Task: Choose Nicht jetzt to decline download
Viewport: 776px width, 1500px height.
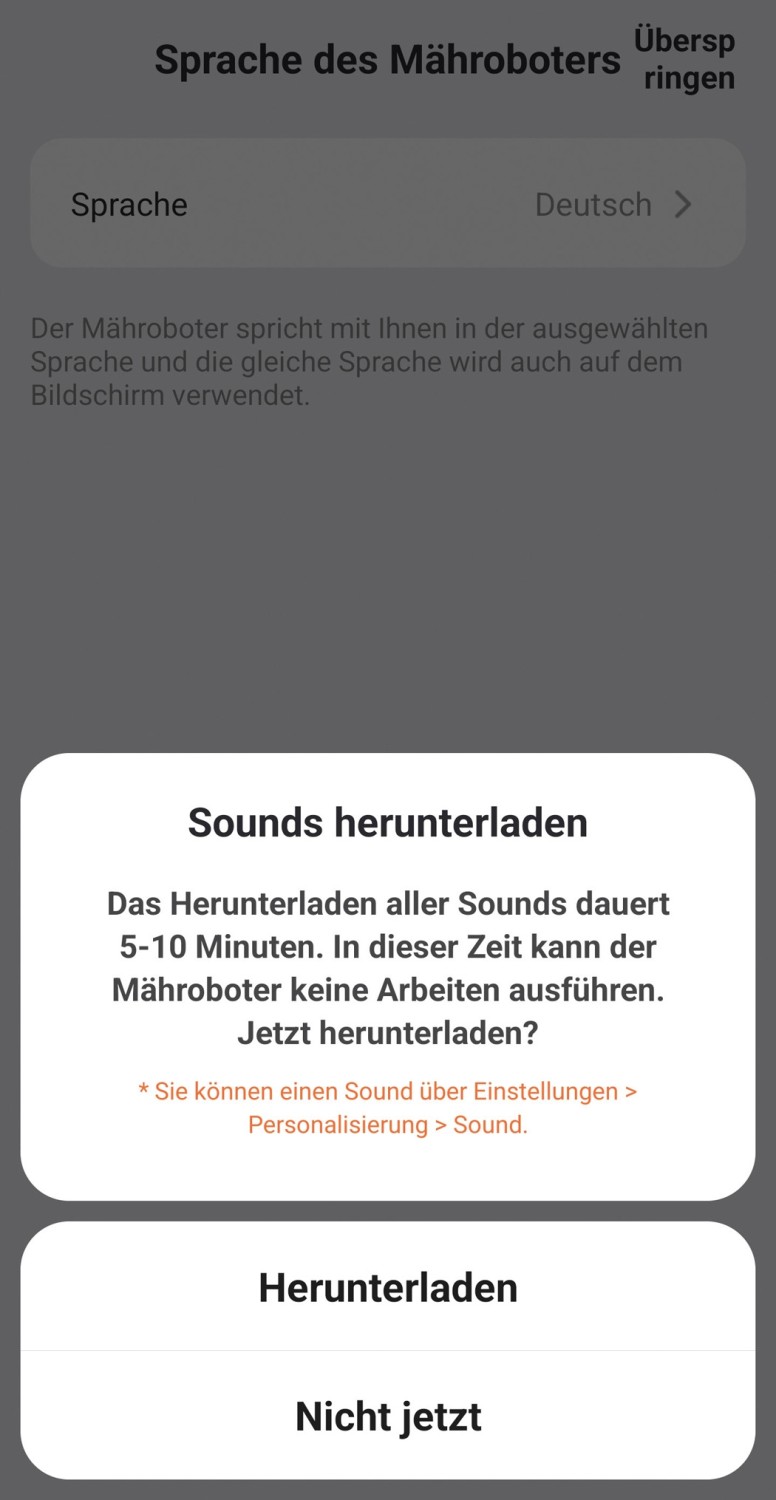Action: 388,1416
